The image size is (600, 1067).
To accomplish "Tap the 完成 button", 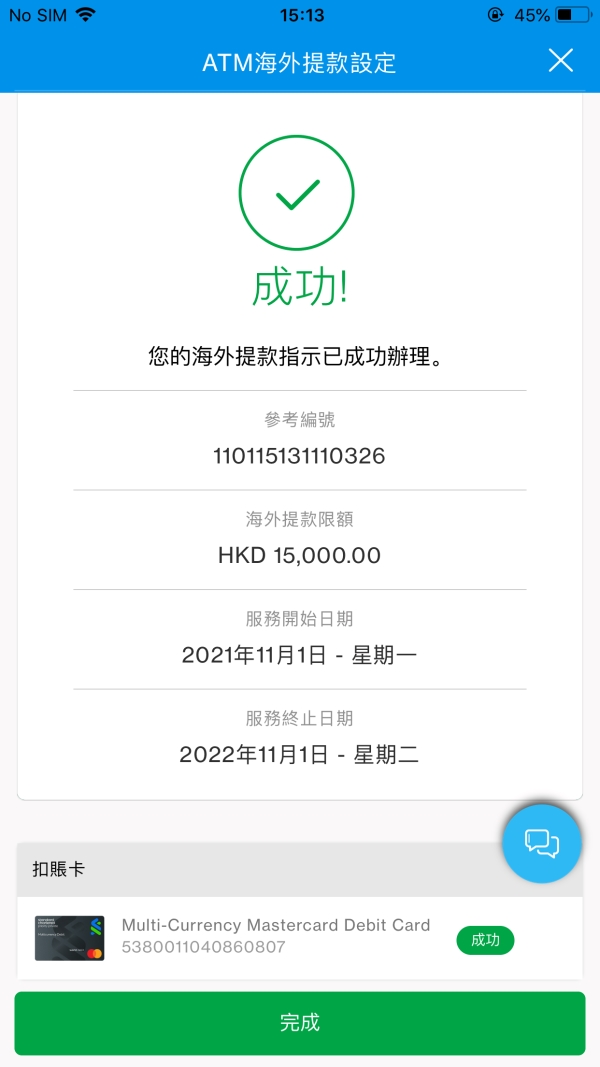I will pyautogui.click(x=300, y=1022).
